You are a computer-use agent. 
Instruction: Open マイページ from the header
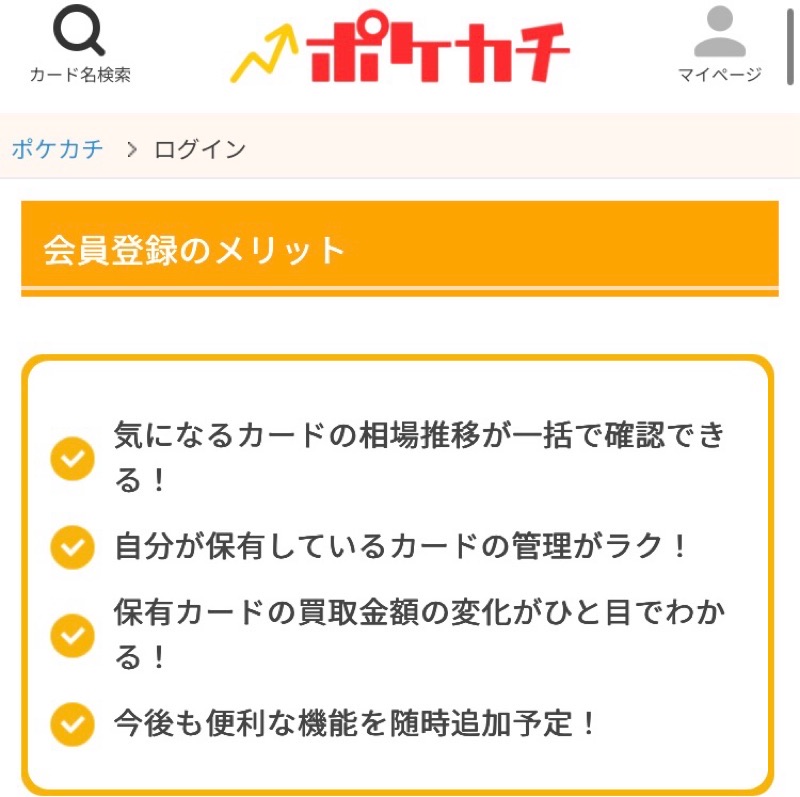pos(719,46)
